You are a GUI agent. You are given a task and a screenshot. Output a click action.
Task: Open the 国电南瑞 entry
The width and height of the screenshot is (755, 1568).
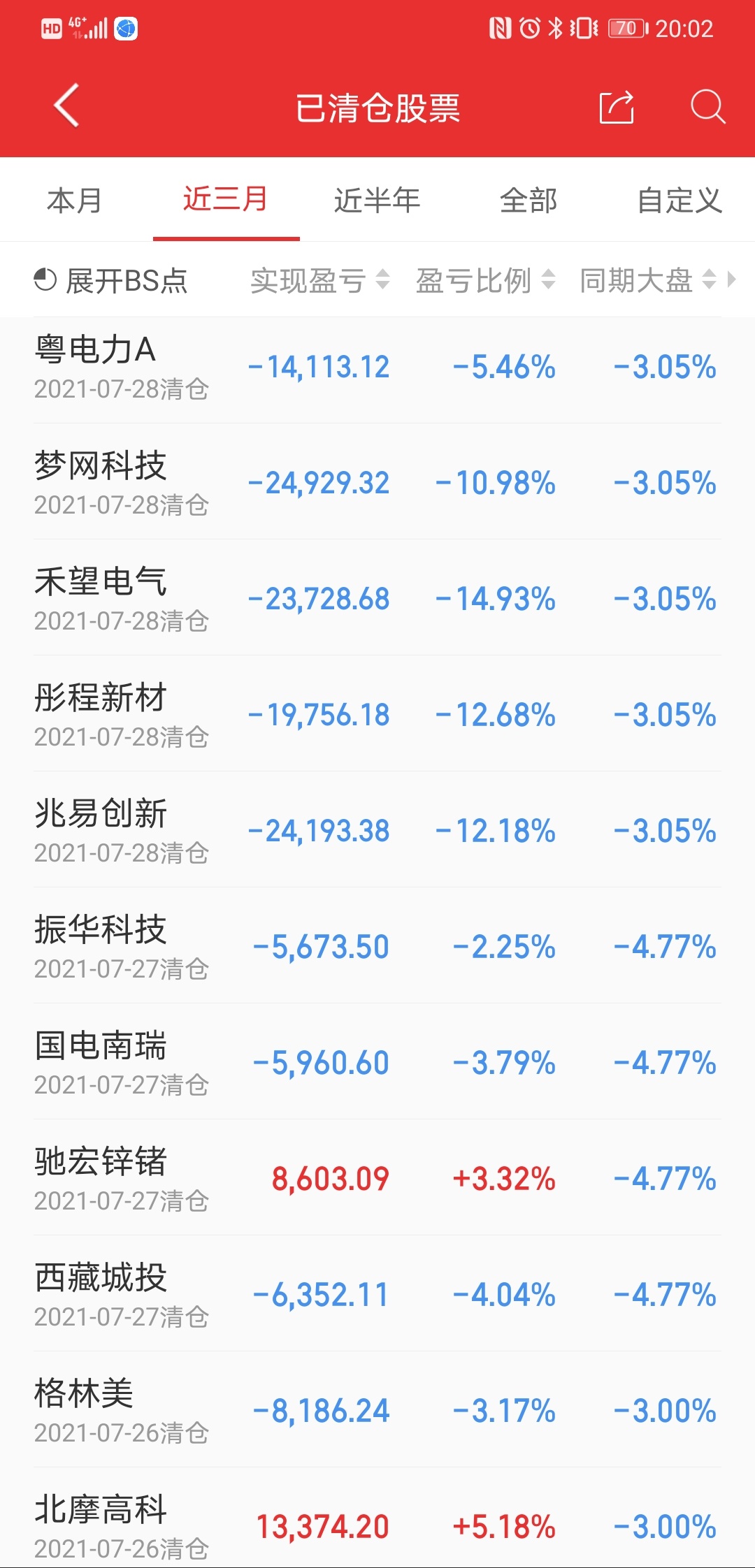377,1063
